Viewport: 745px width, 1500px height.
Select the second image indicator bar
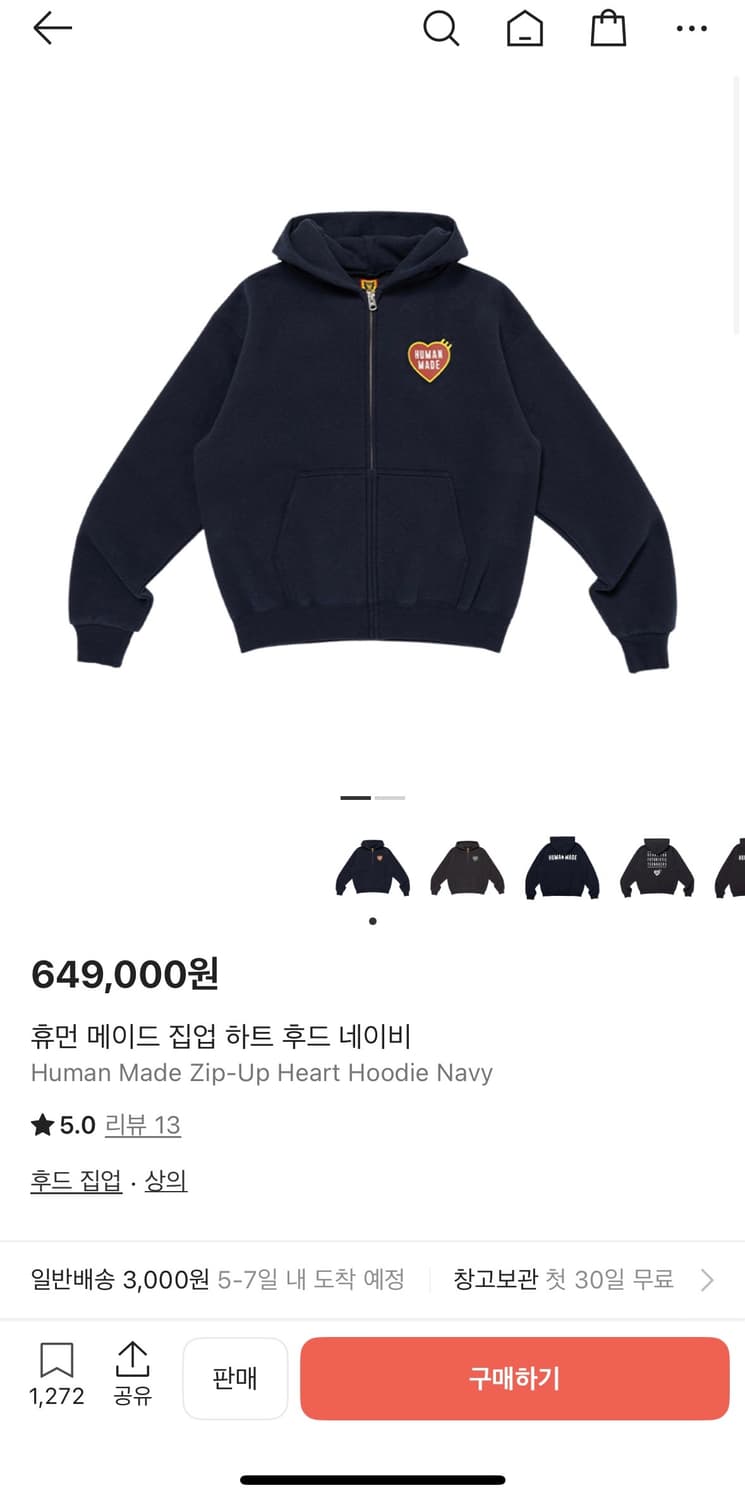tap(389, 798)
